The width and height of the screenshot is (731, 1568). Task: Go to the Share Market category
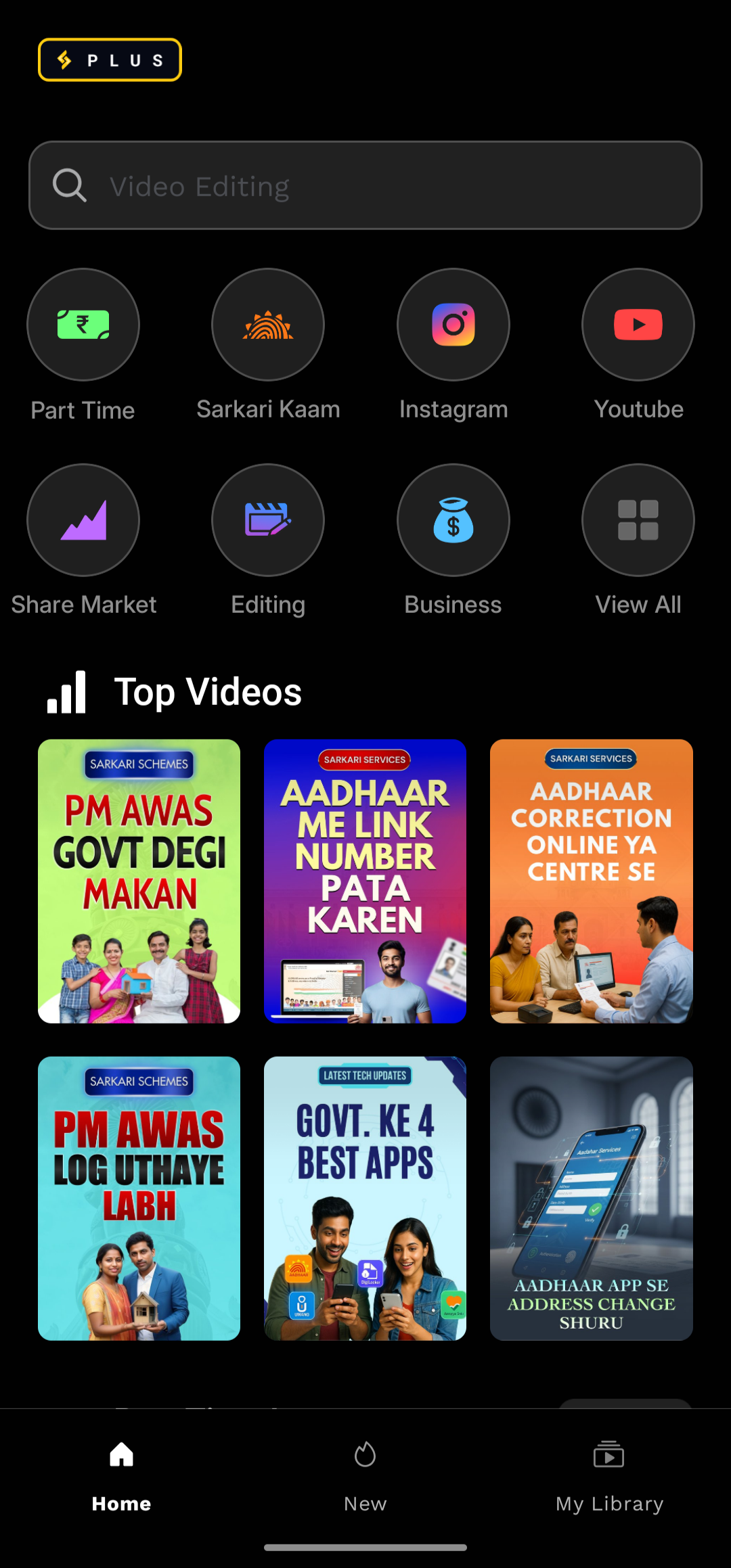83,520
